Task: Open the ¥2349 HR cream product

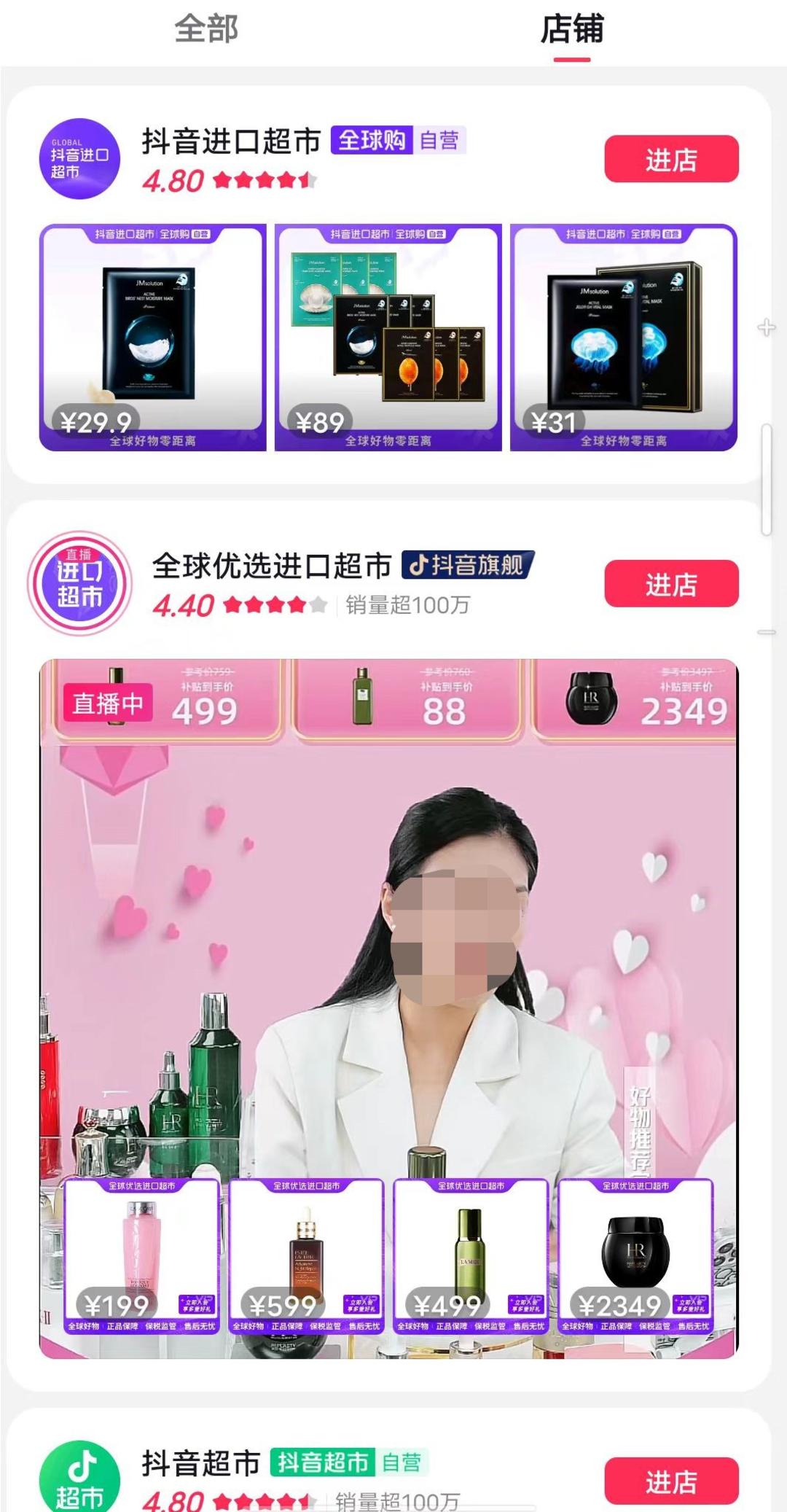Action: pyautogui.click(x=635, y=1255)
